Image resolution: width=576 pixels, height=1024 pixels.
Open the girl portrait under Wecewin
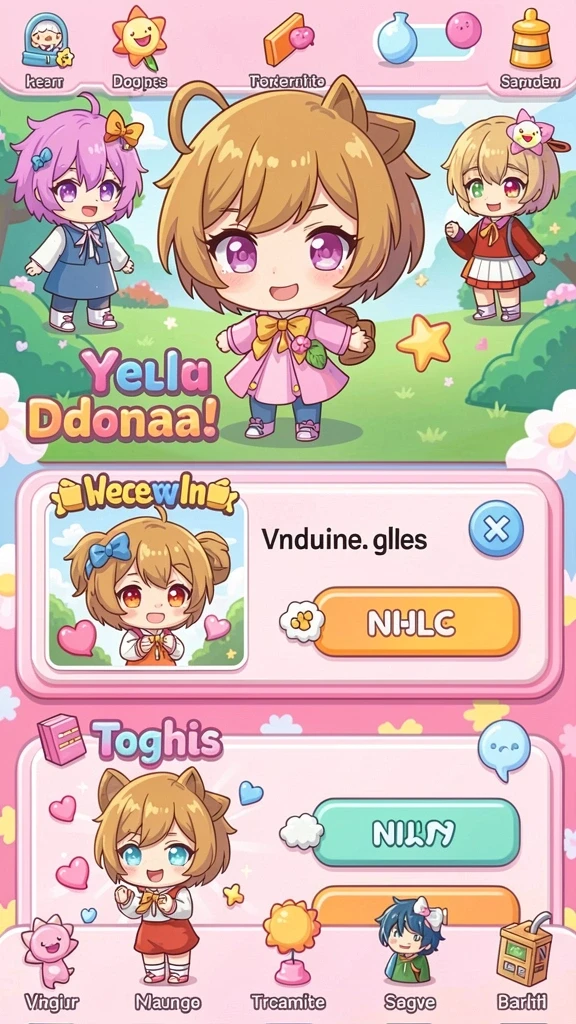pos(147,585)
